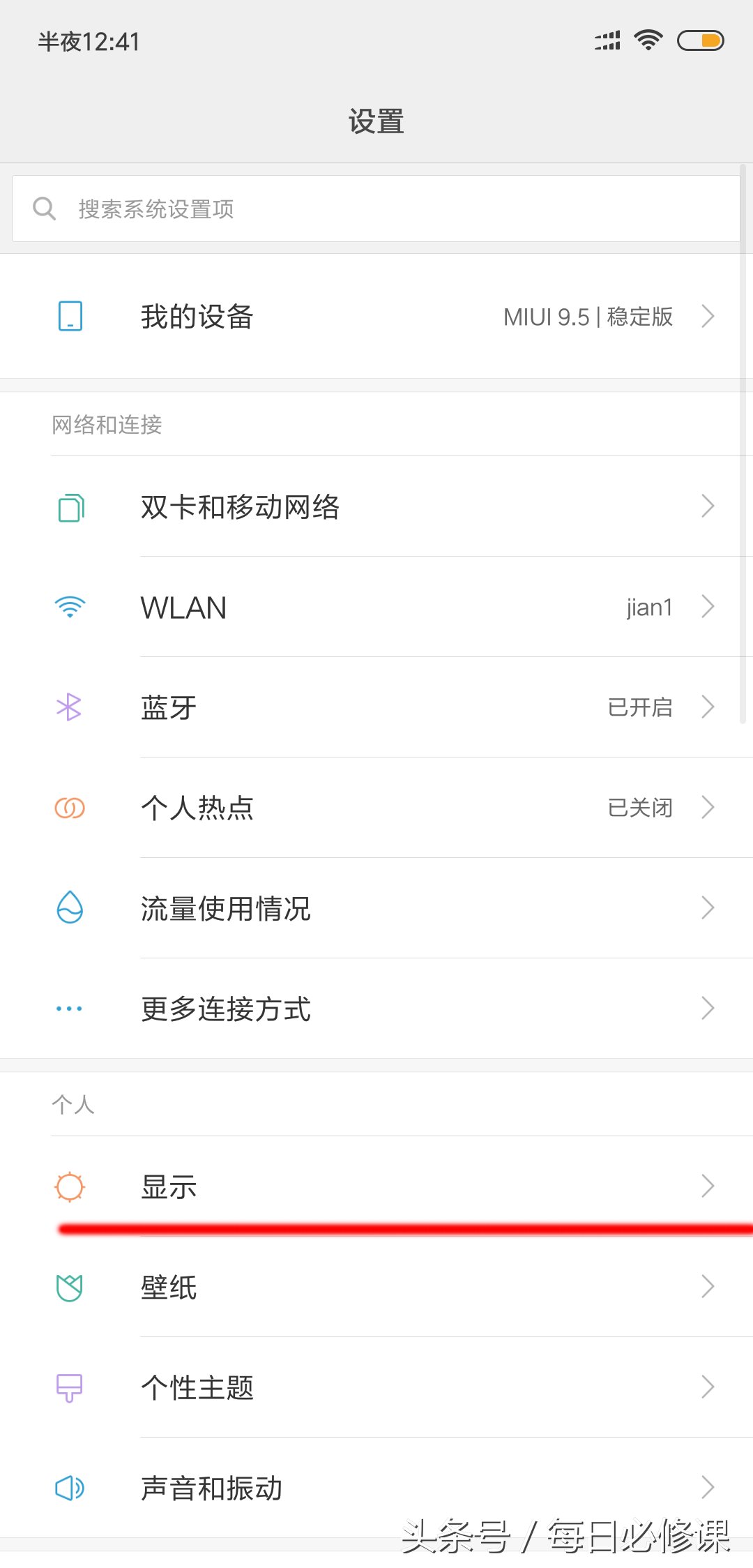Select the 双卡和移动网络 SIM card icon
This screenshot has height=1568, width=753.
point(69,507)
